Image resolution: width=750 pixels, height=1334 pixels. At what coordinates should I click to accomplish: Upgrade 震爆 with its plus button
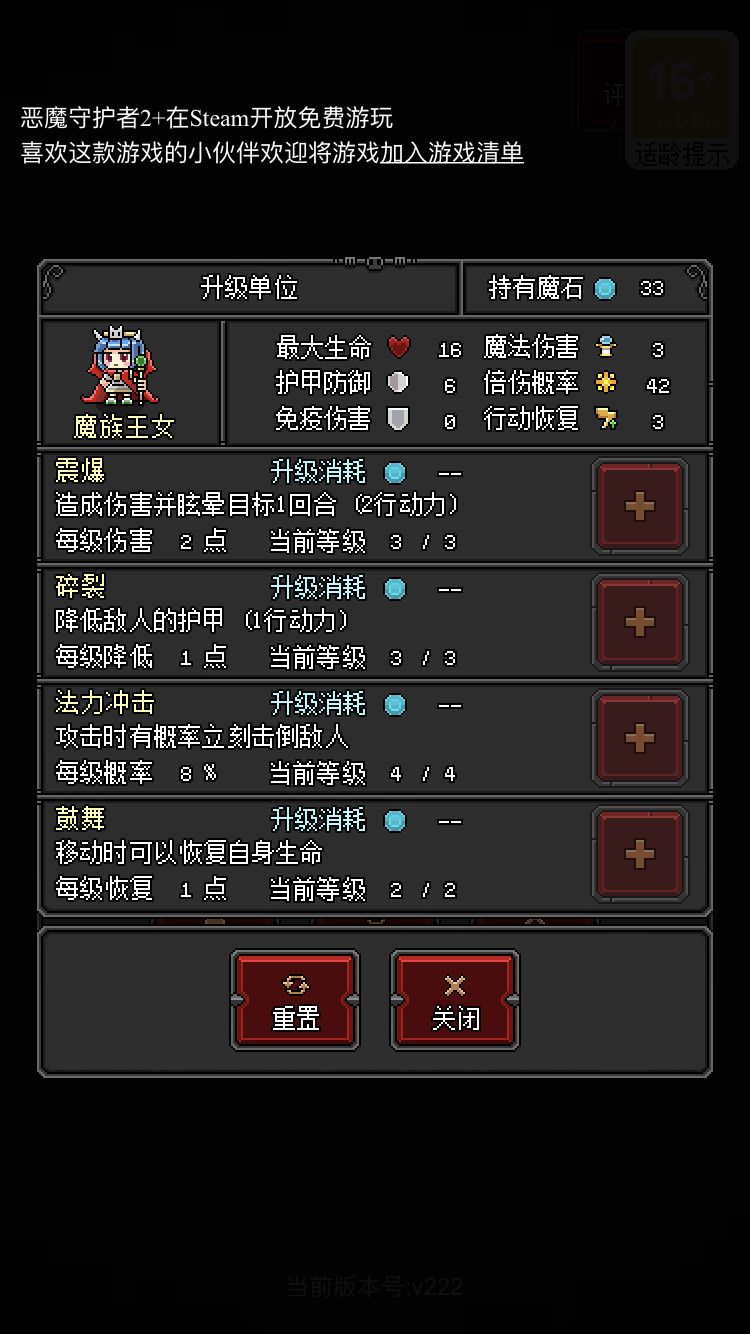click(x=640, y=507)
